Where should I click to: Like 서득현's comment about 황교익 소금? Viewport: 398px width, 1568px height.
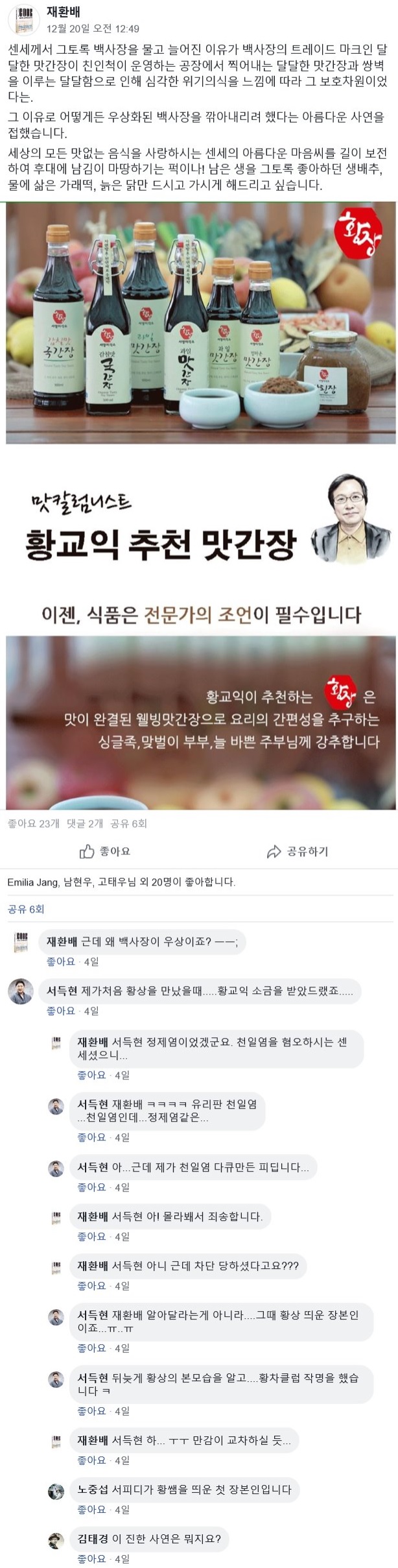pyautogui.click(x=60, y=1011)
